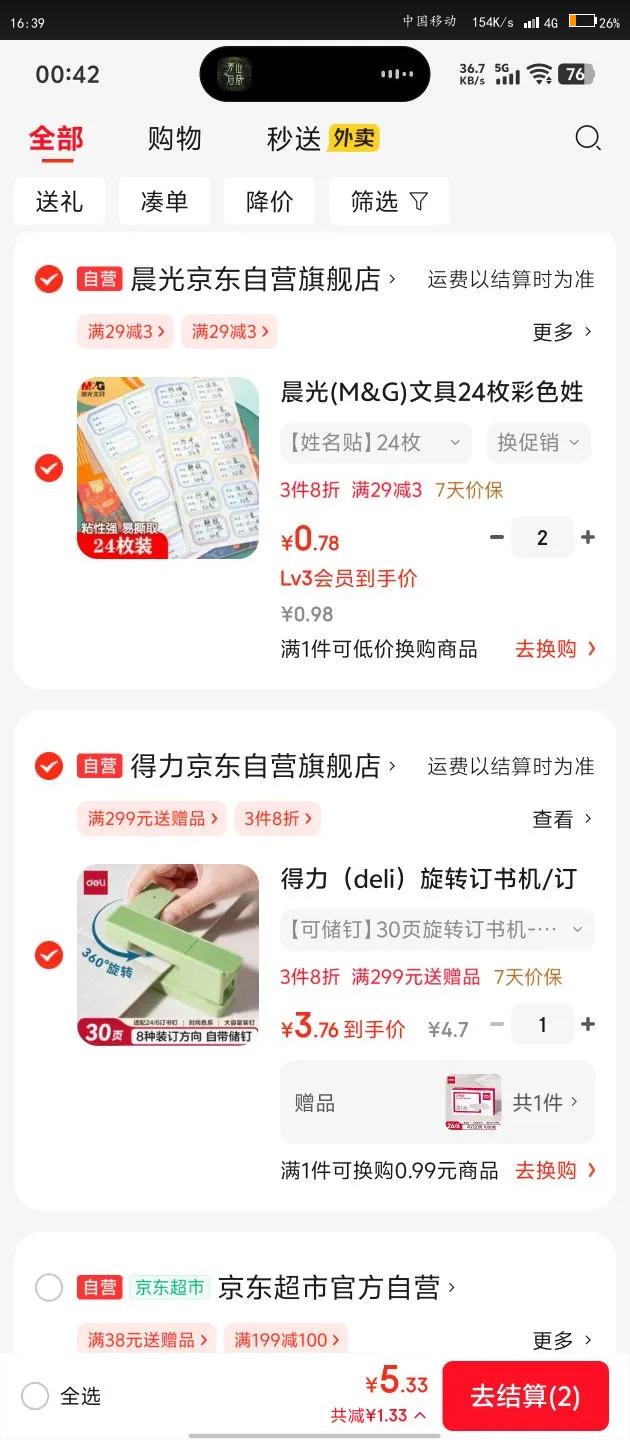Decrease quantity of 晨光 name stickers

coord(497,537)
